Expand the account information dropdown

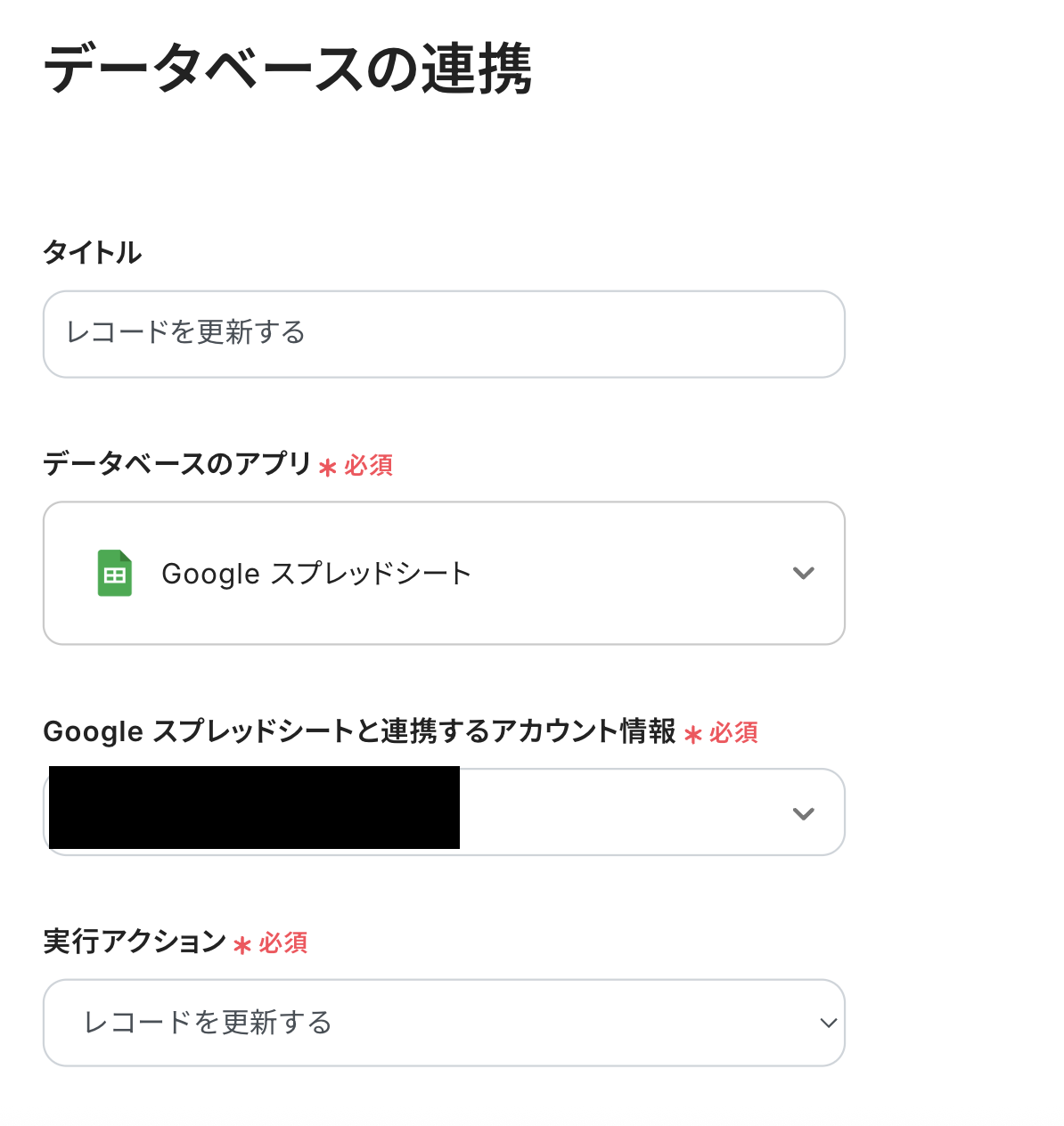[651, 812]
